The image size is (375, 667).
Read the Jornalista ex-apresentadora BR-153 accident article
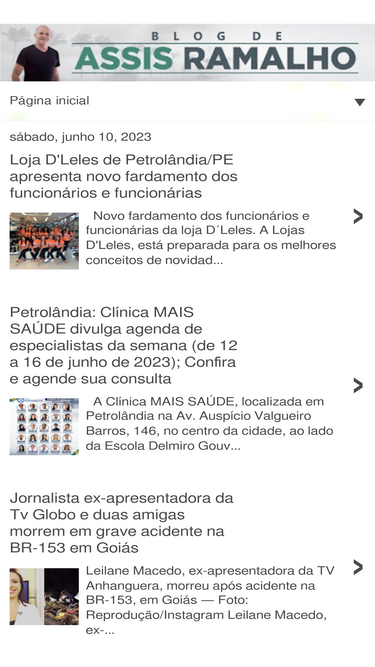click(x=122, y=523)
